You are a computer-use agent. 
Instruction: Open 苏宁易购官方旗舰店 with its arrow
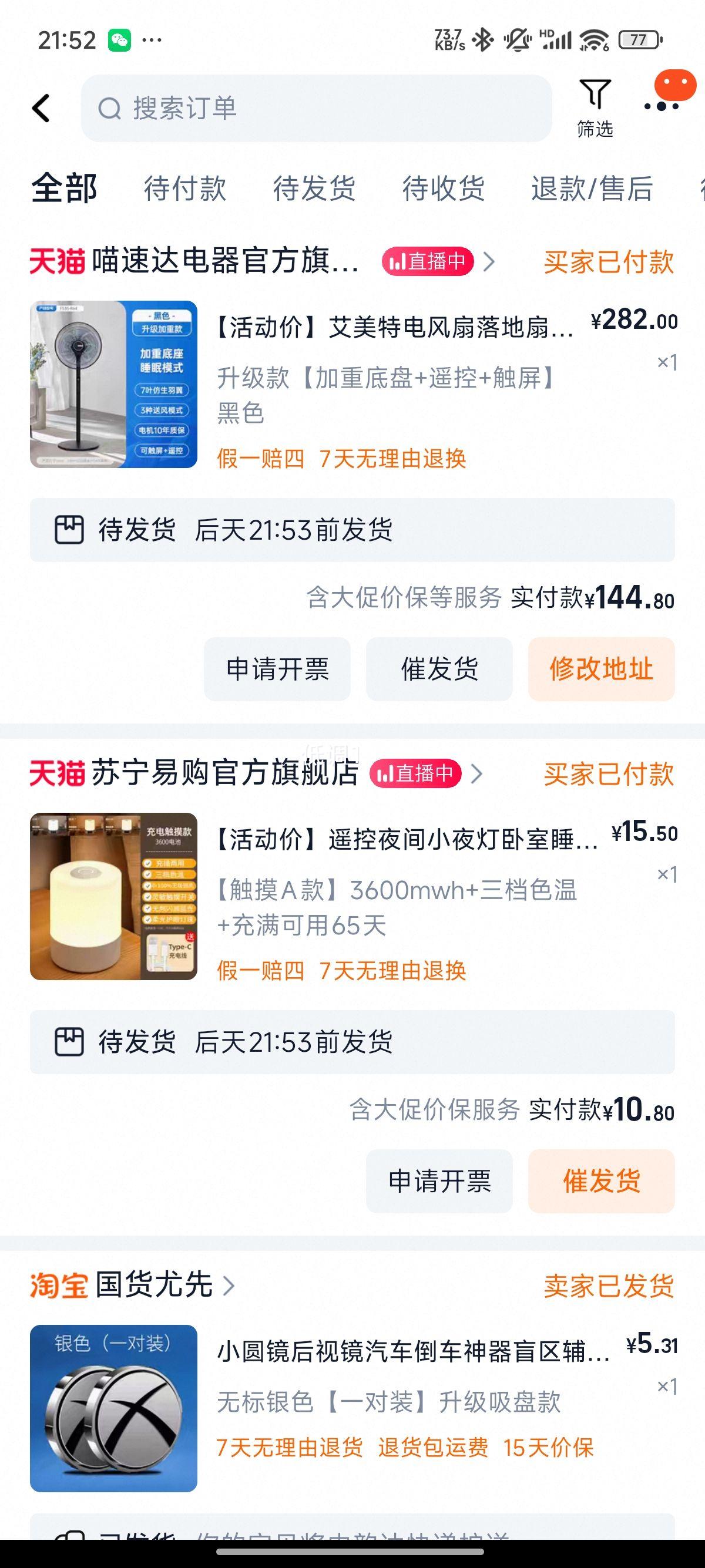[x=479, y=775]
